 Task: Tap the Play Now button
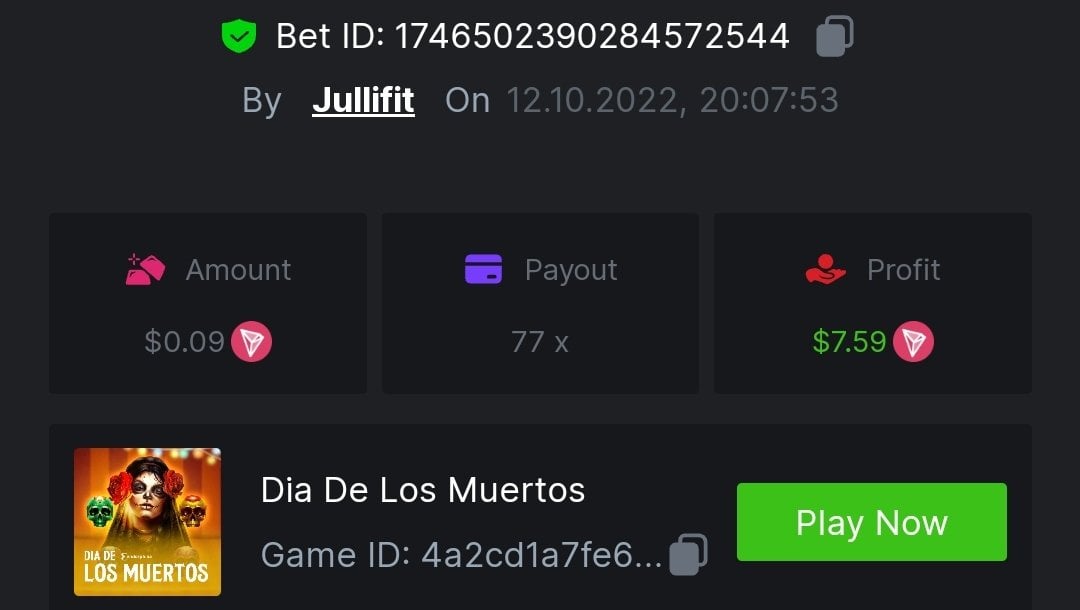(x=871, y=522)
